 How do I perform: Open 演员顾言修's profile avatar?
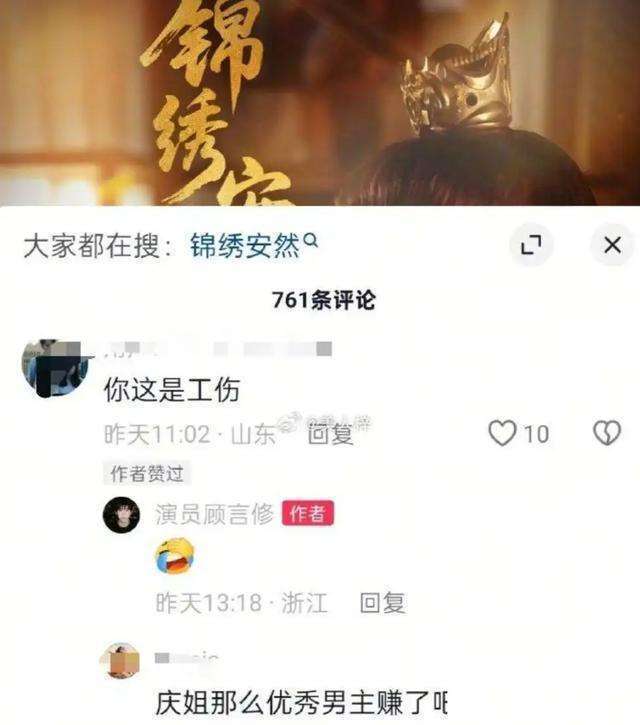(121, 514)
